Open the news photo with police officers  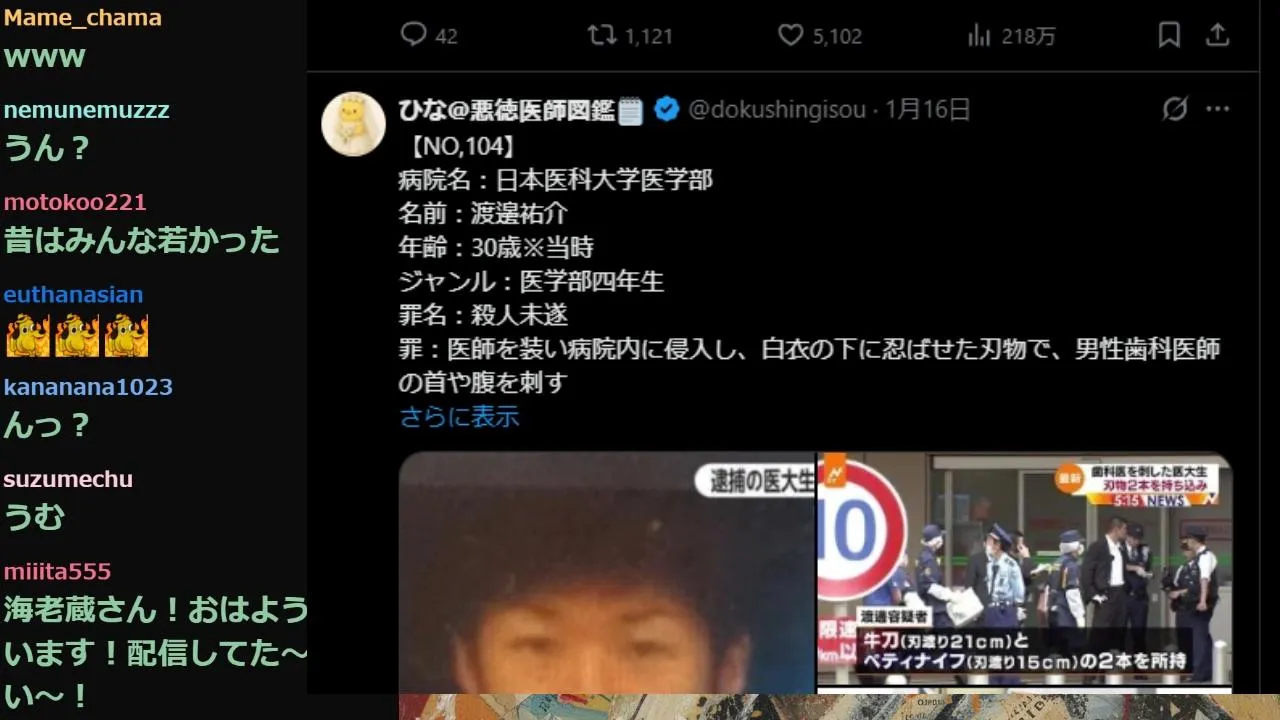(x=1024, y=572)
